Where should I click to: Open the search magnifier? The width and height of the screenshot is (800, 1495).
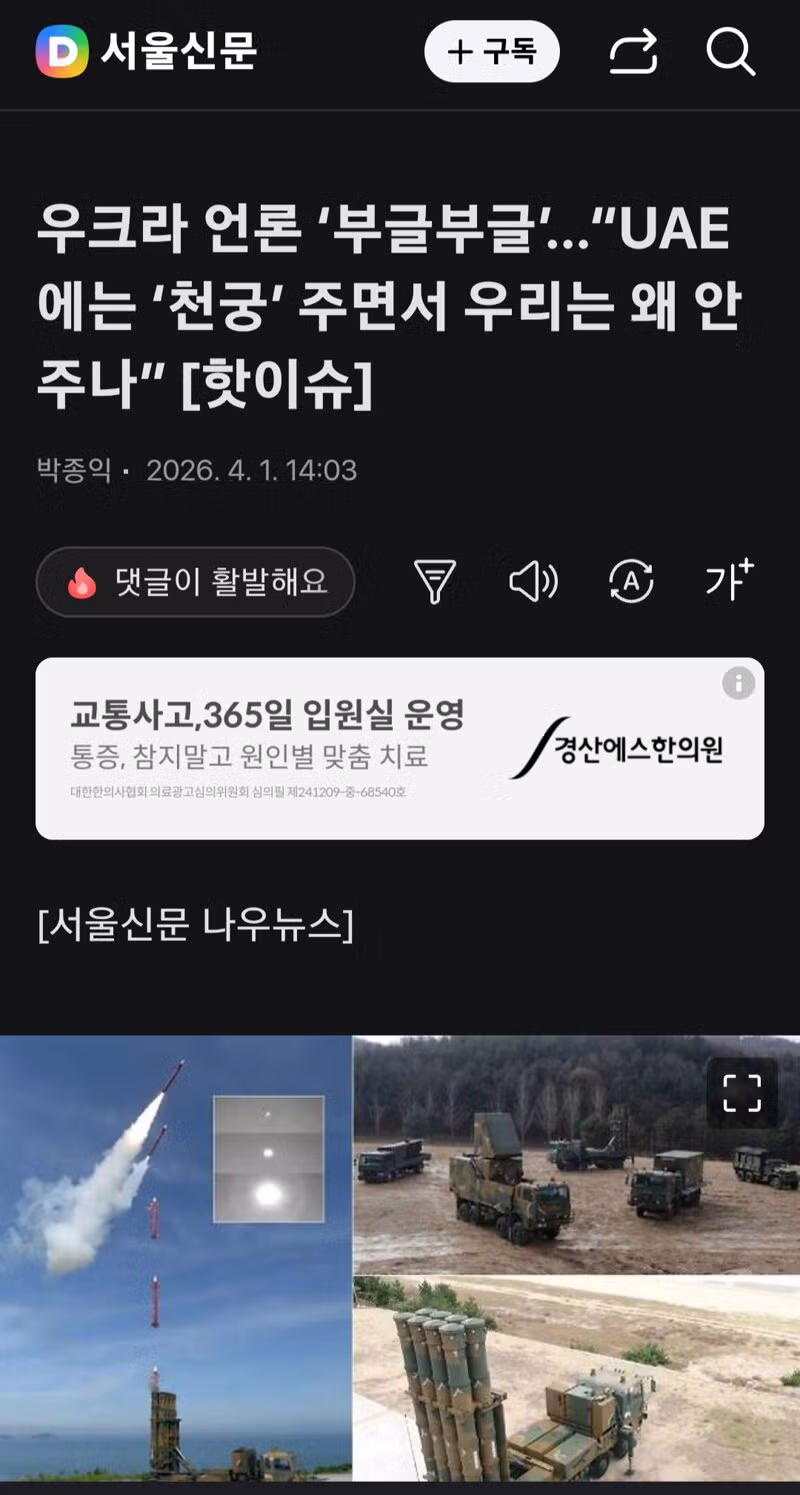pos(730,51)
